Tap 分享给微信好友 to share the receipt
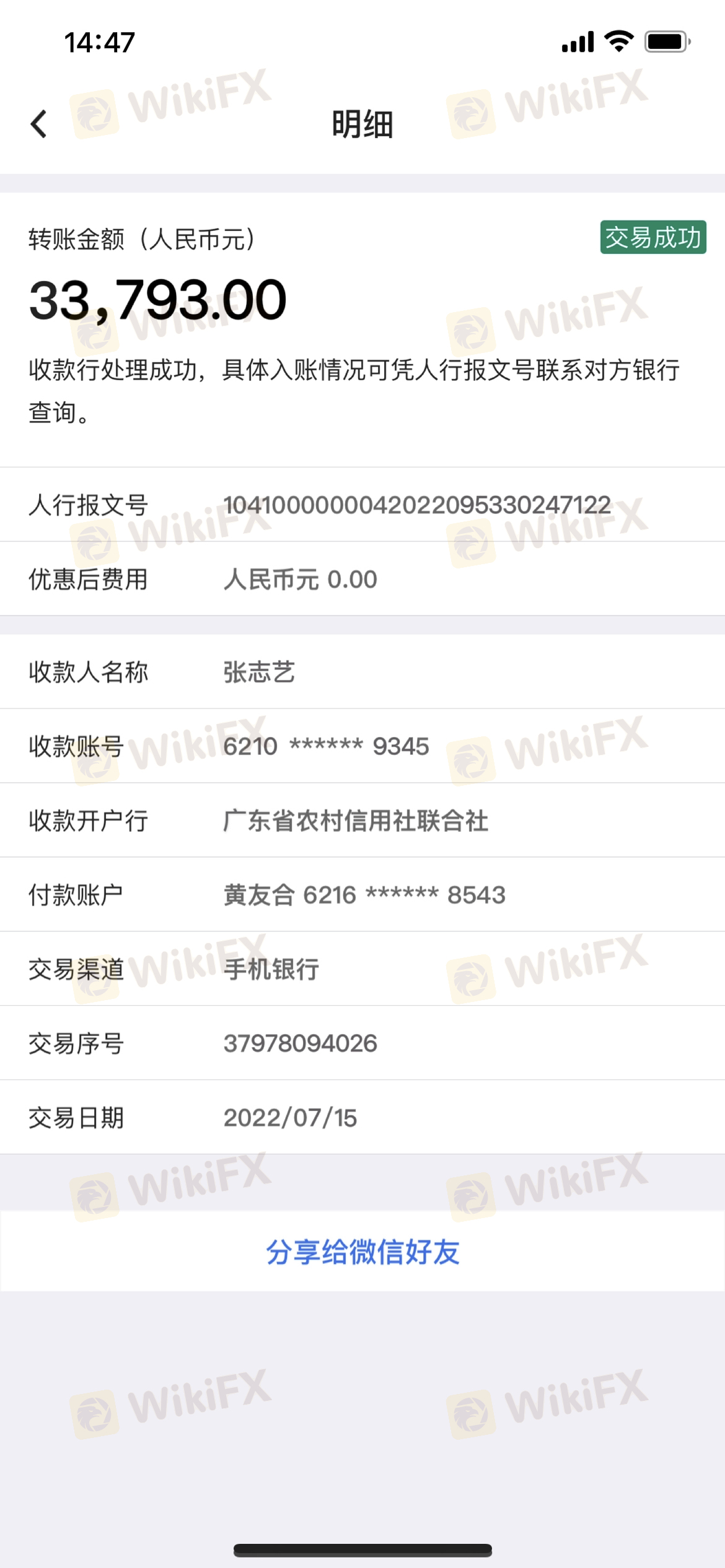725x1568 pixels. [362, 1252]
